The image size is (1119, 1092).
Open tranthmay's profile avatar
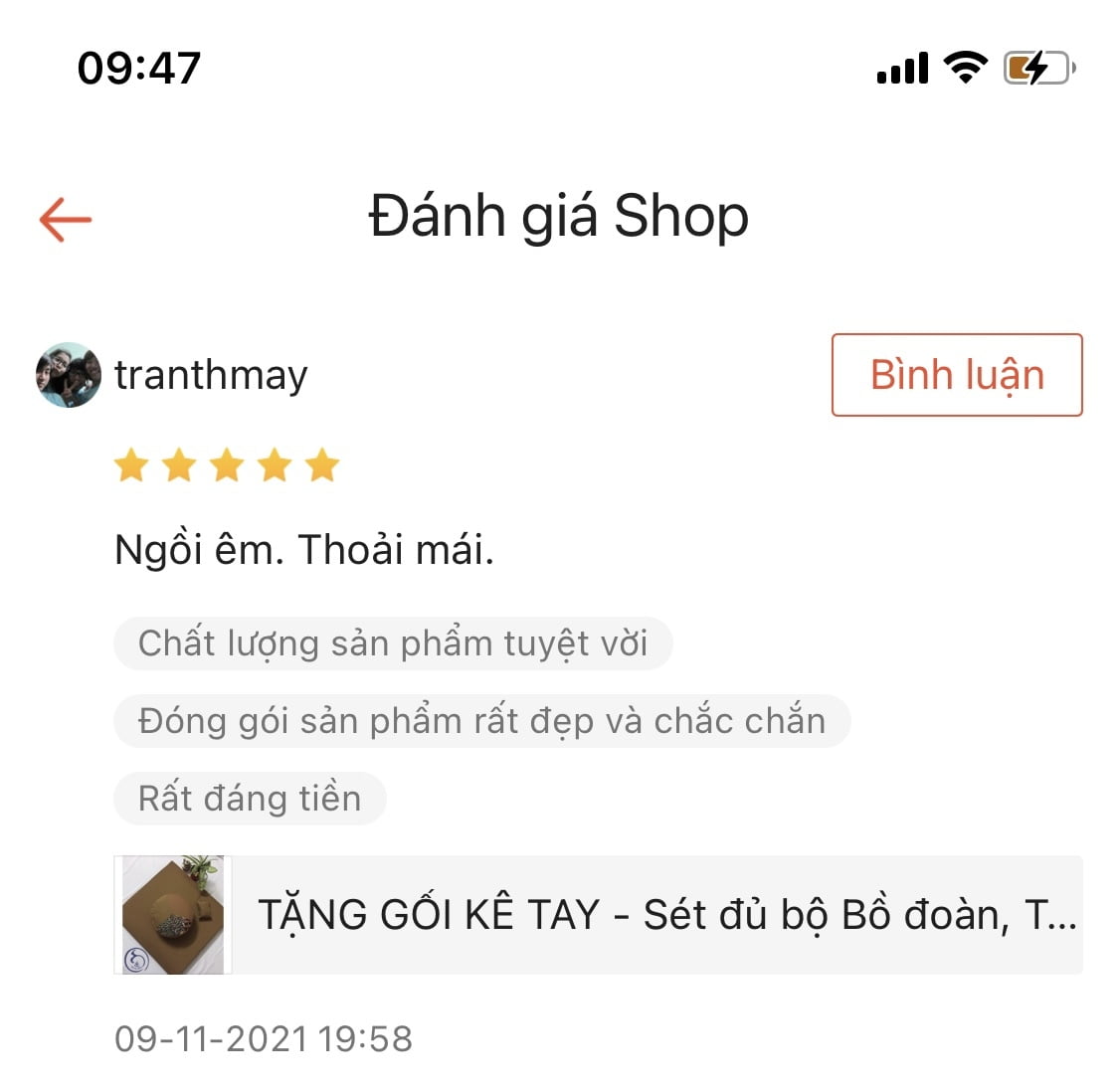pos(68,375)
